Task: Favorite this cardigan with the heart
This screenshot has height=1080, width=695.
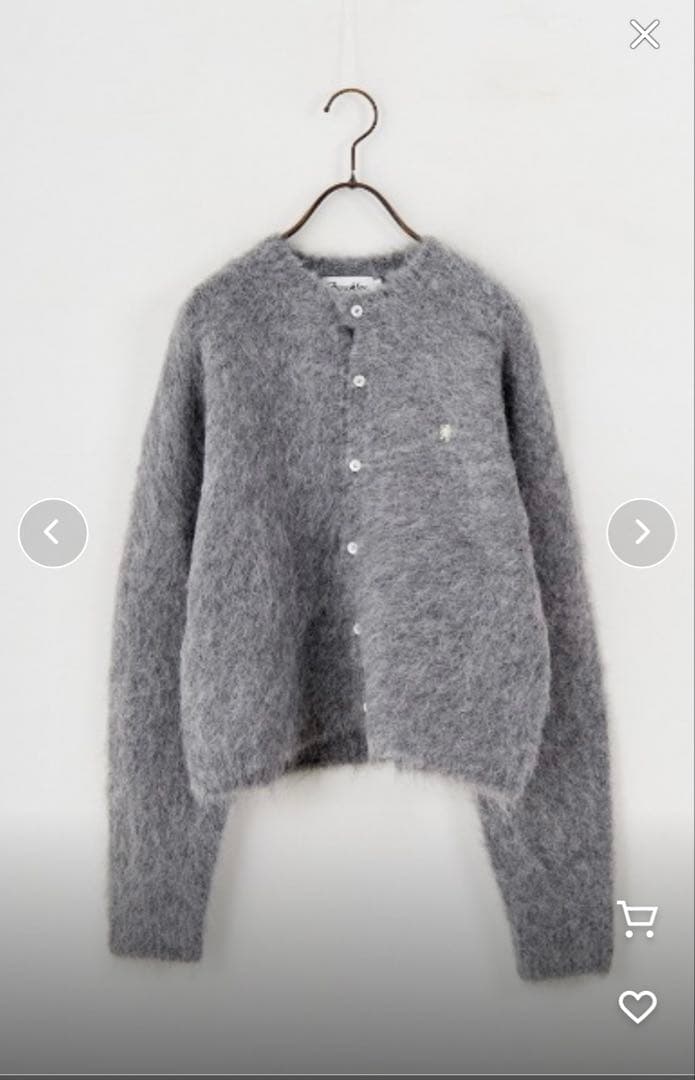Action: coord(637,1006)
